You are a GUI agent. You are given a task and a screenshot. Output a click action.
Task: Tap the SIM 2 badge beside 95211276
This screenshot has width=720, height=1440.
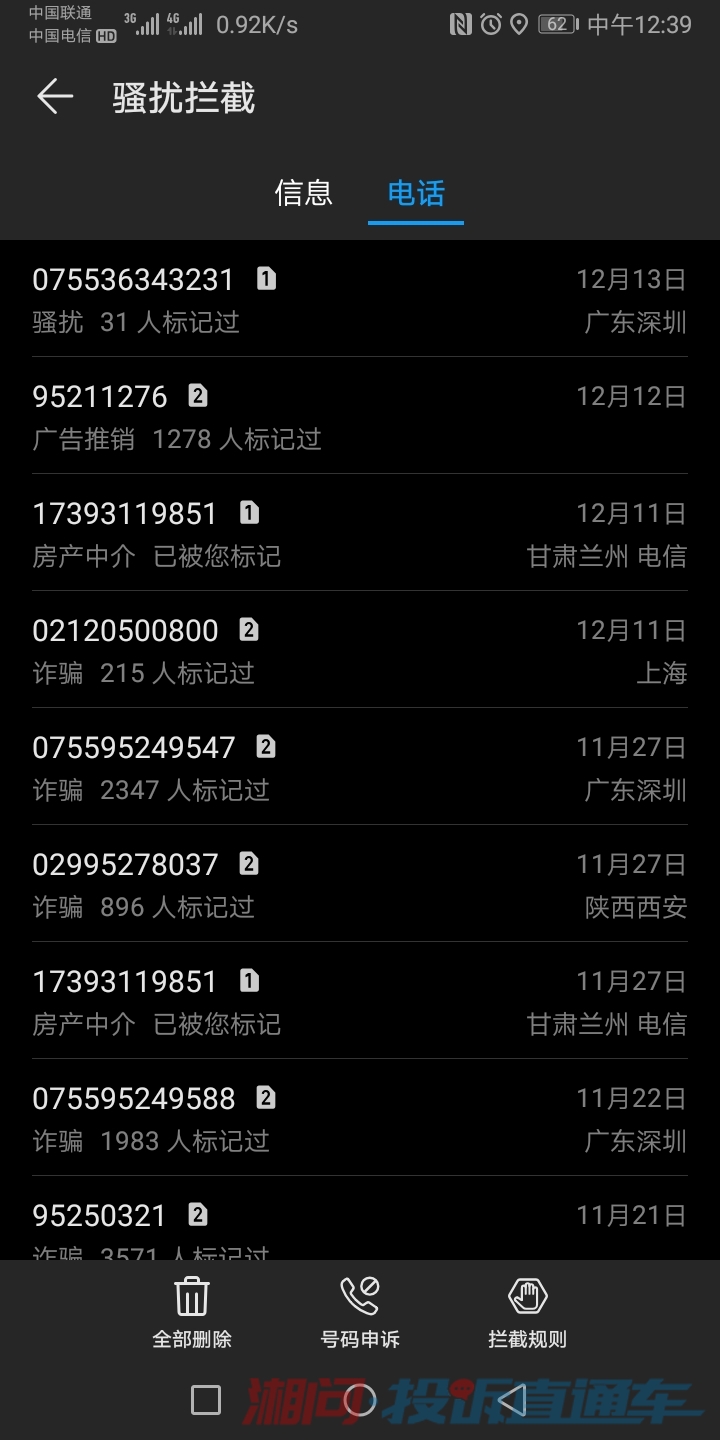coord(198,396)
